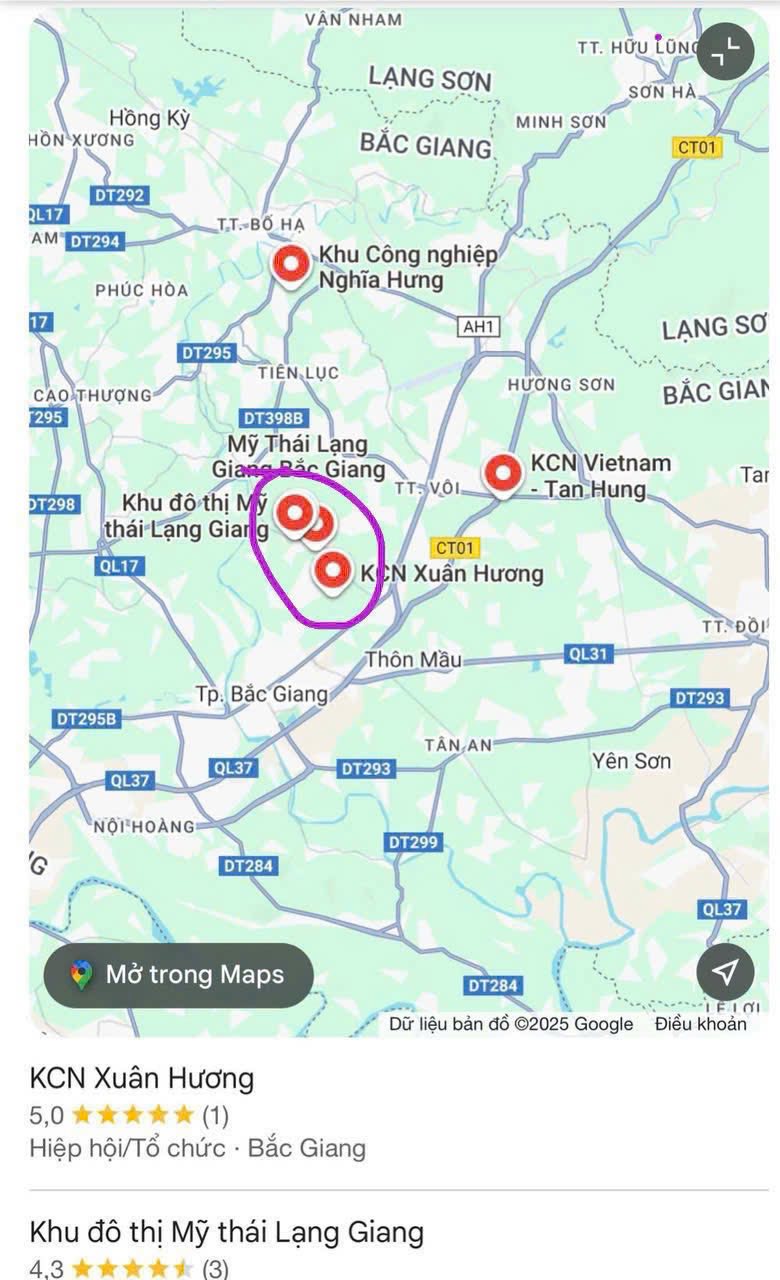Open the Khu đô thị Mỹ thái Lạng Giang listing row
Image resolution: width=780 pixels, height=1280 pixels.
pos(226,1232)
